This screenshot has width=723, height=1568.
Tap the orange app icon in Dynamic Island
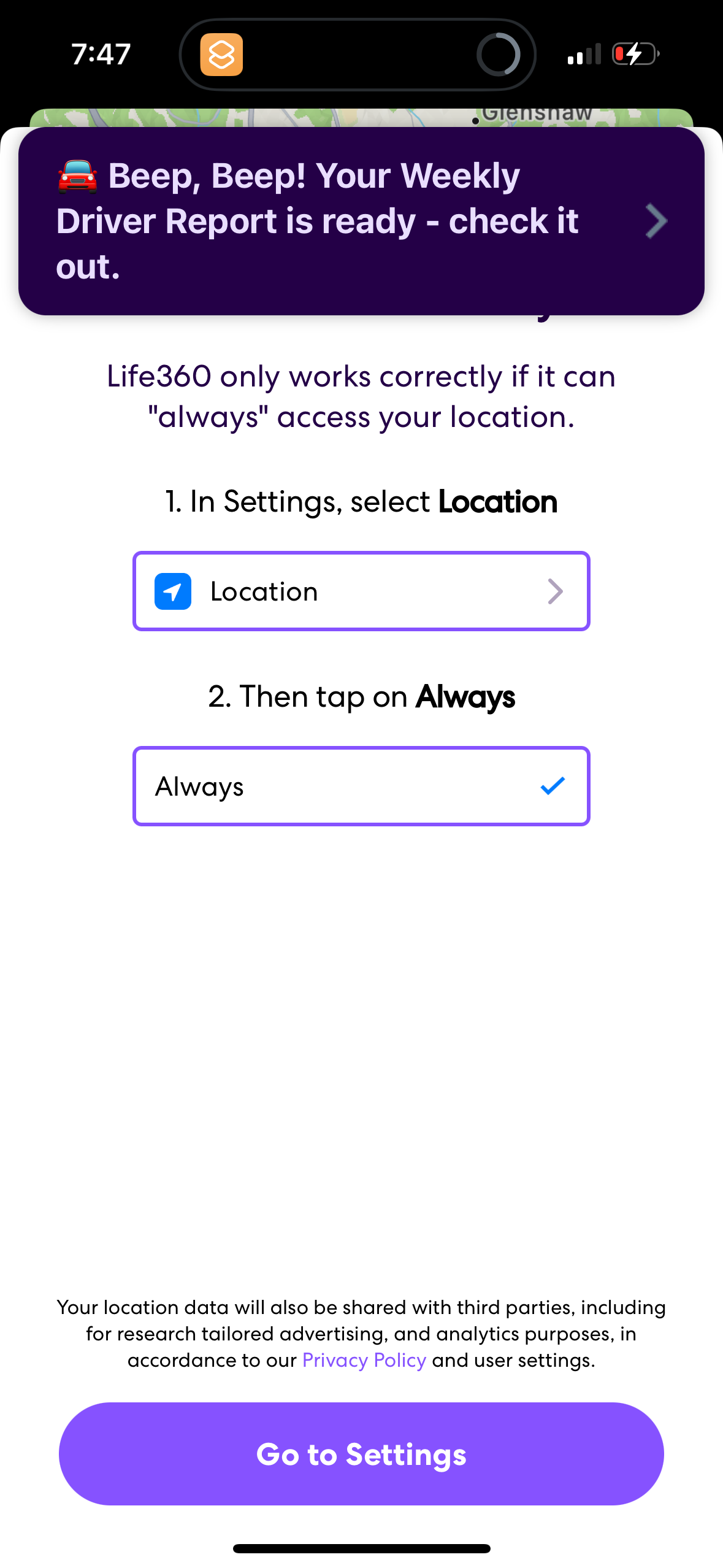coord(221,54)
